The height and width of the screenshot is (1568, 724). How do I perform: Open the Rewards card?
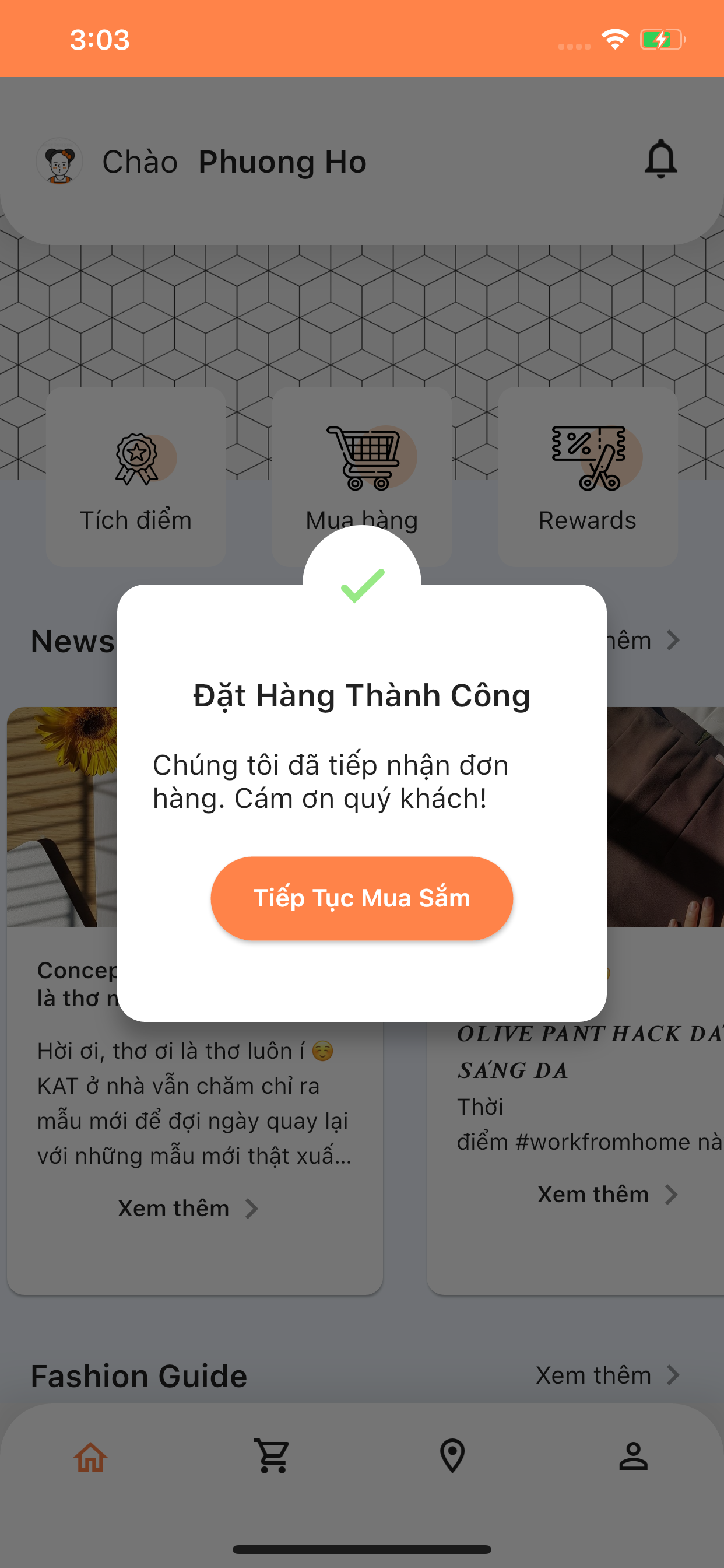point(587,477)
